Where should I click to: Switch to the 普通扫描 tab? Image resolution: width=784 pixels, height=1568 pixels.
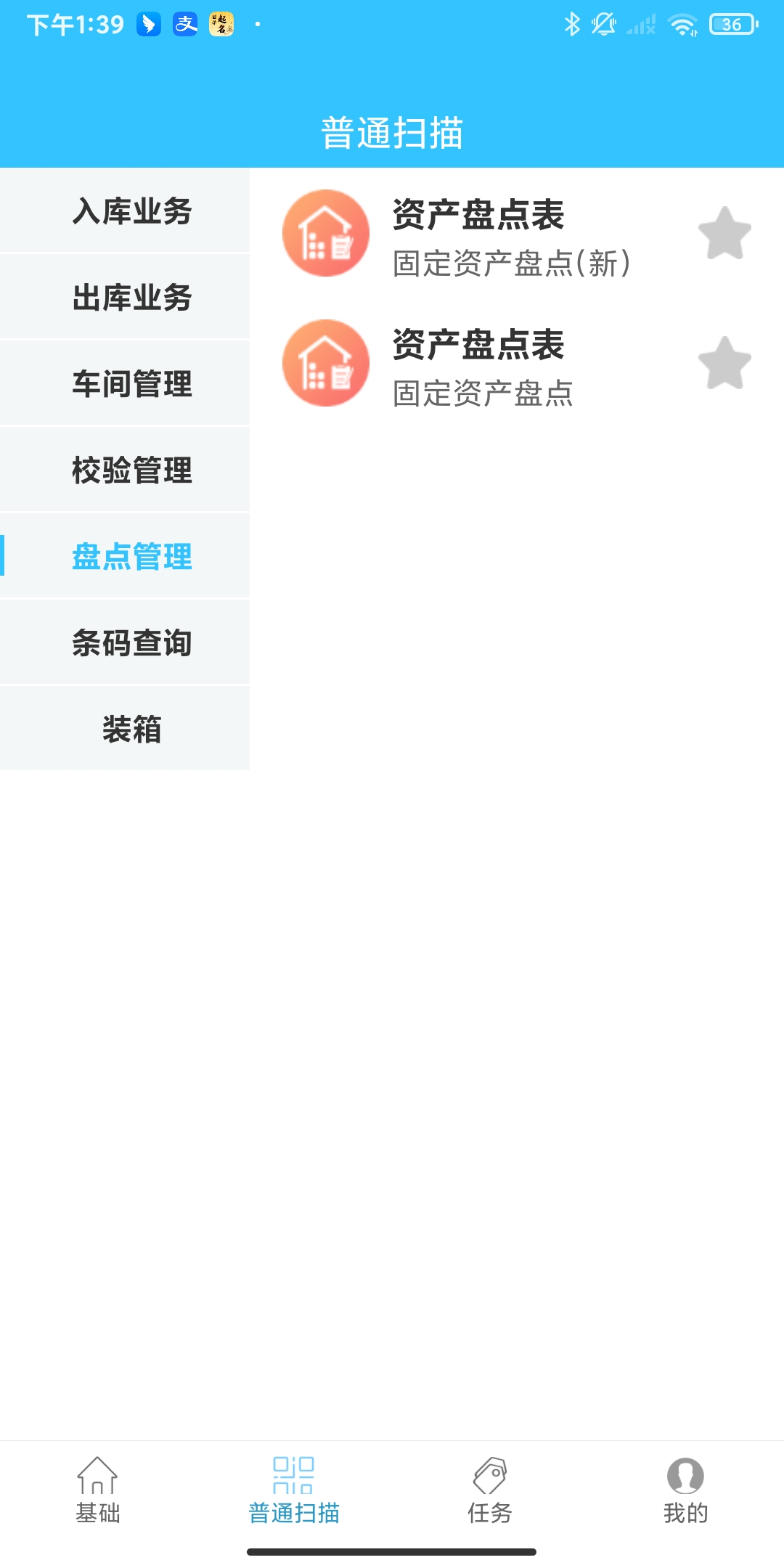tap(294, 1491)
